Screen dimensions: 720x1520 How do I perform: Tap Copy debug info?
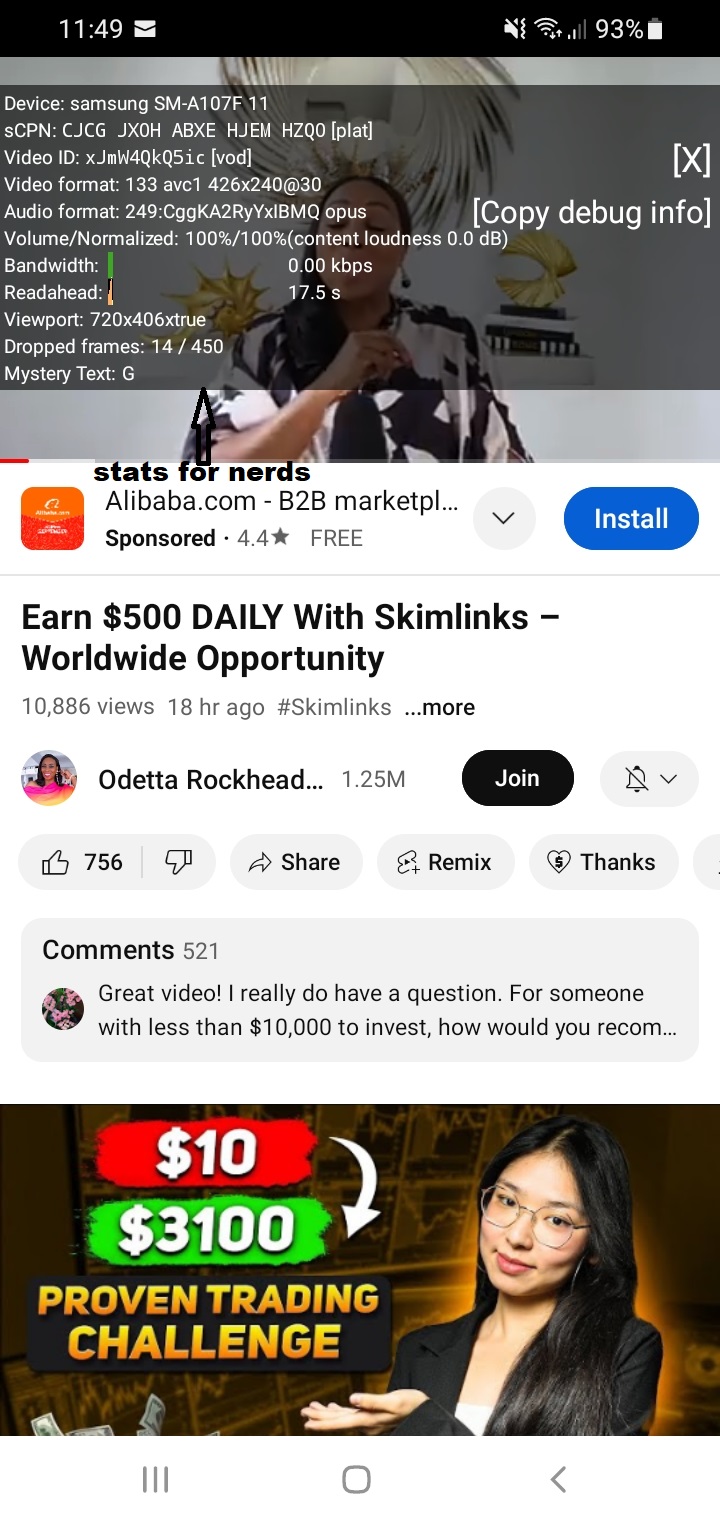tap(592, 212)
